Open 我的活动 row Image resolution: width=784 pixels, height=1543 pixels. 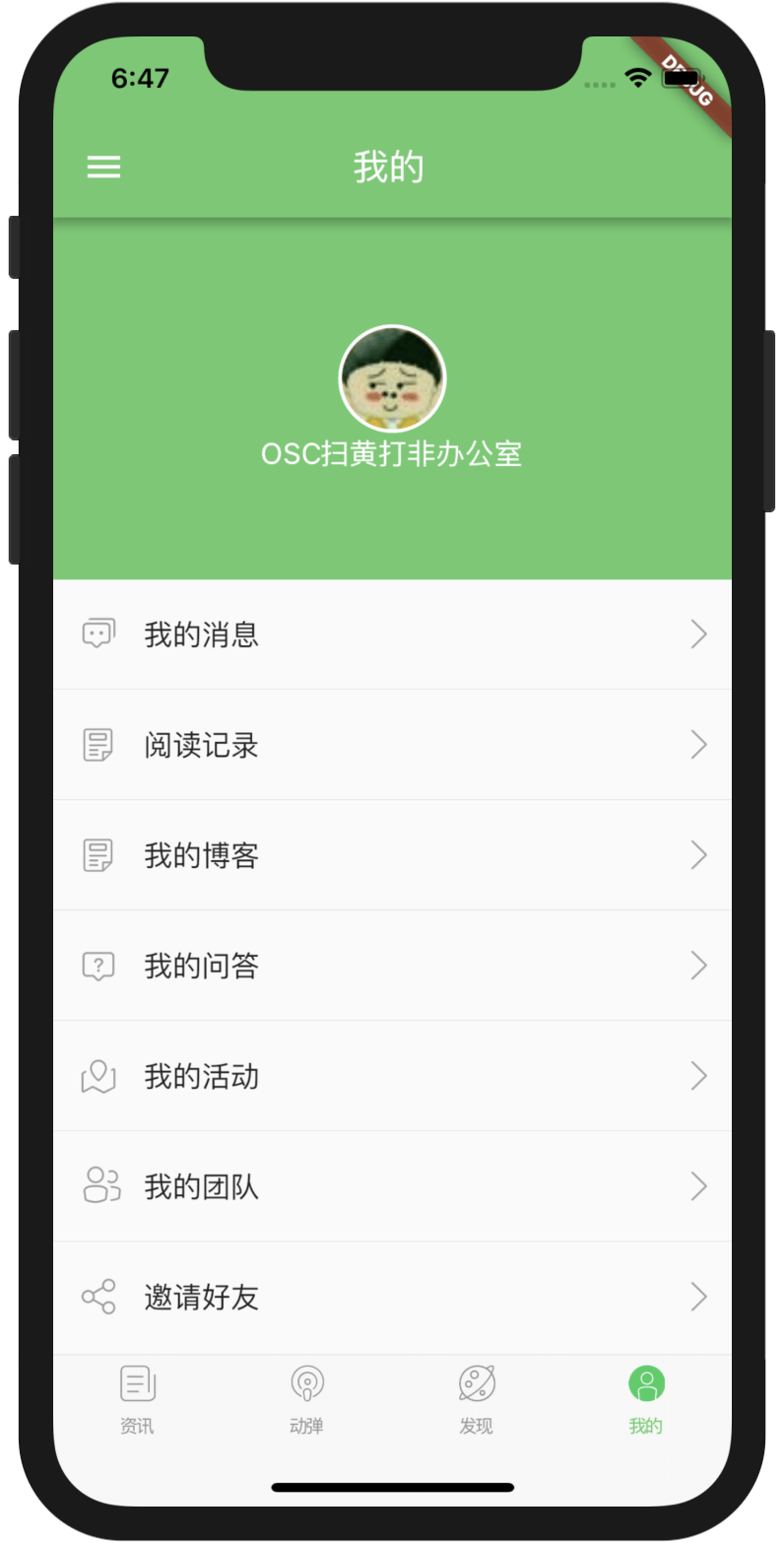(392, 1076)
